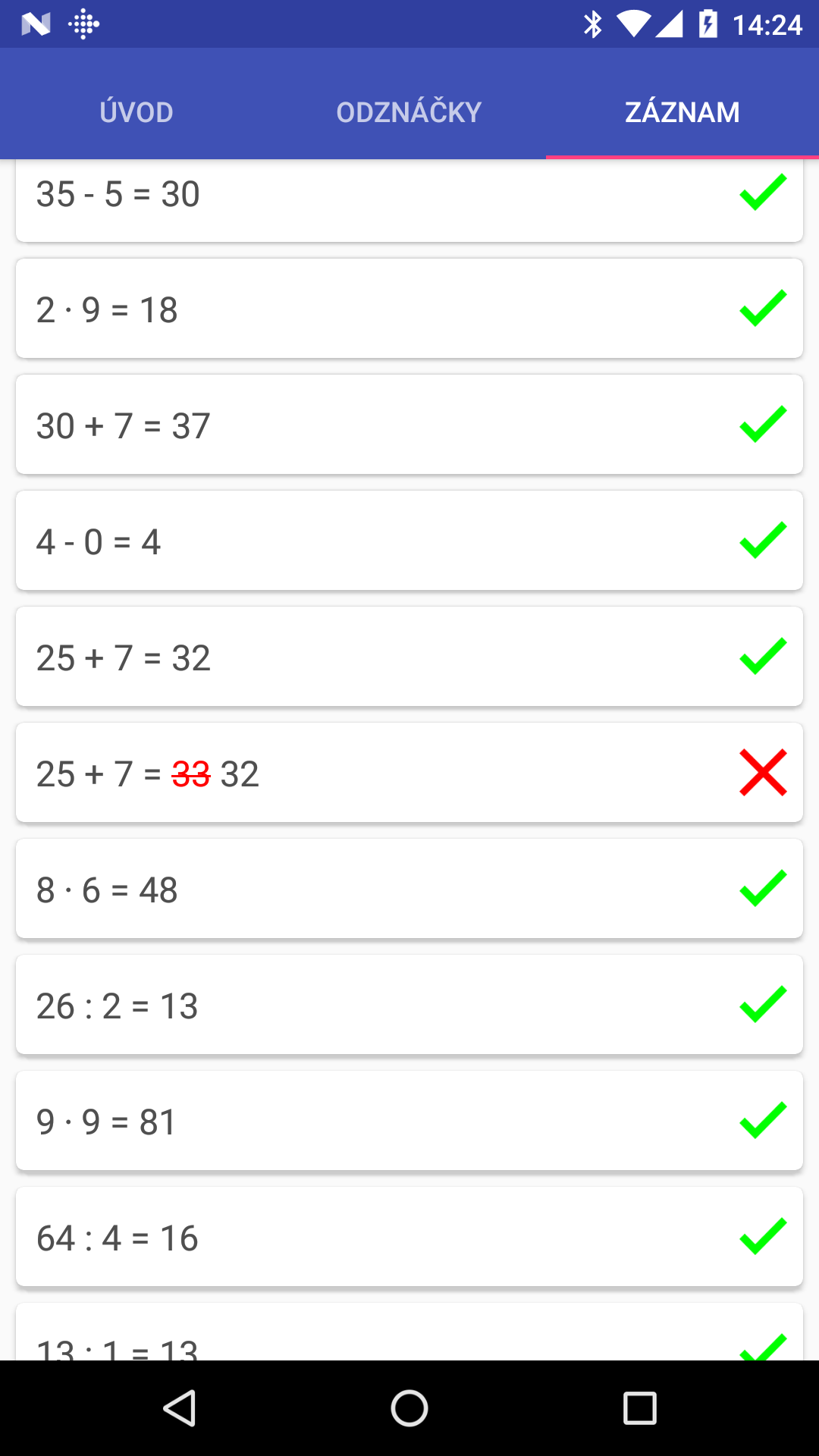The height and width of the screenshot is (1456, 819).
Task: Select the ZÁZNAM tab
Action: (x=682, y=112)
